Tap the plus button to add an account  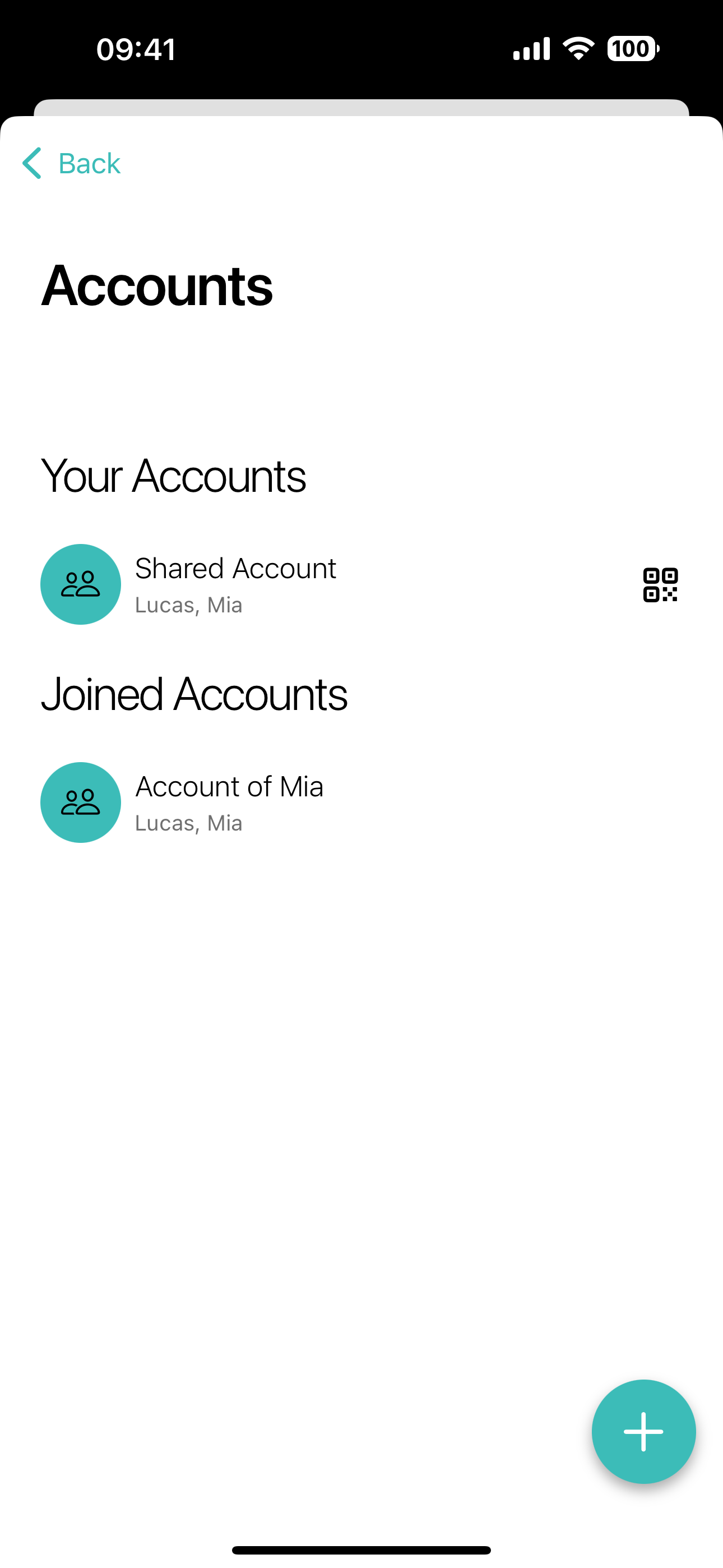tap(643, 1432)
